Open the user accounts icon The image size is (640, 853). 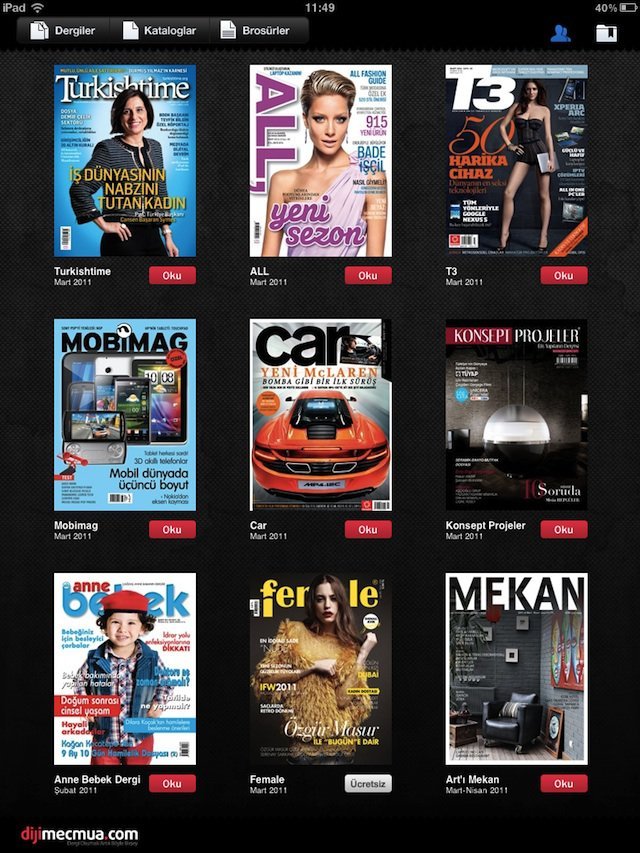pos(560,33)
